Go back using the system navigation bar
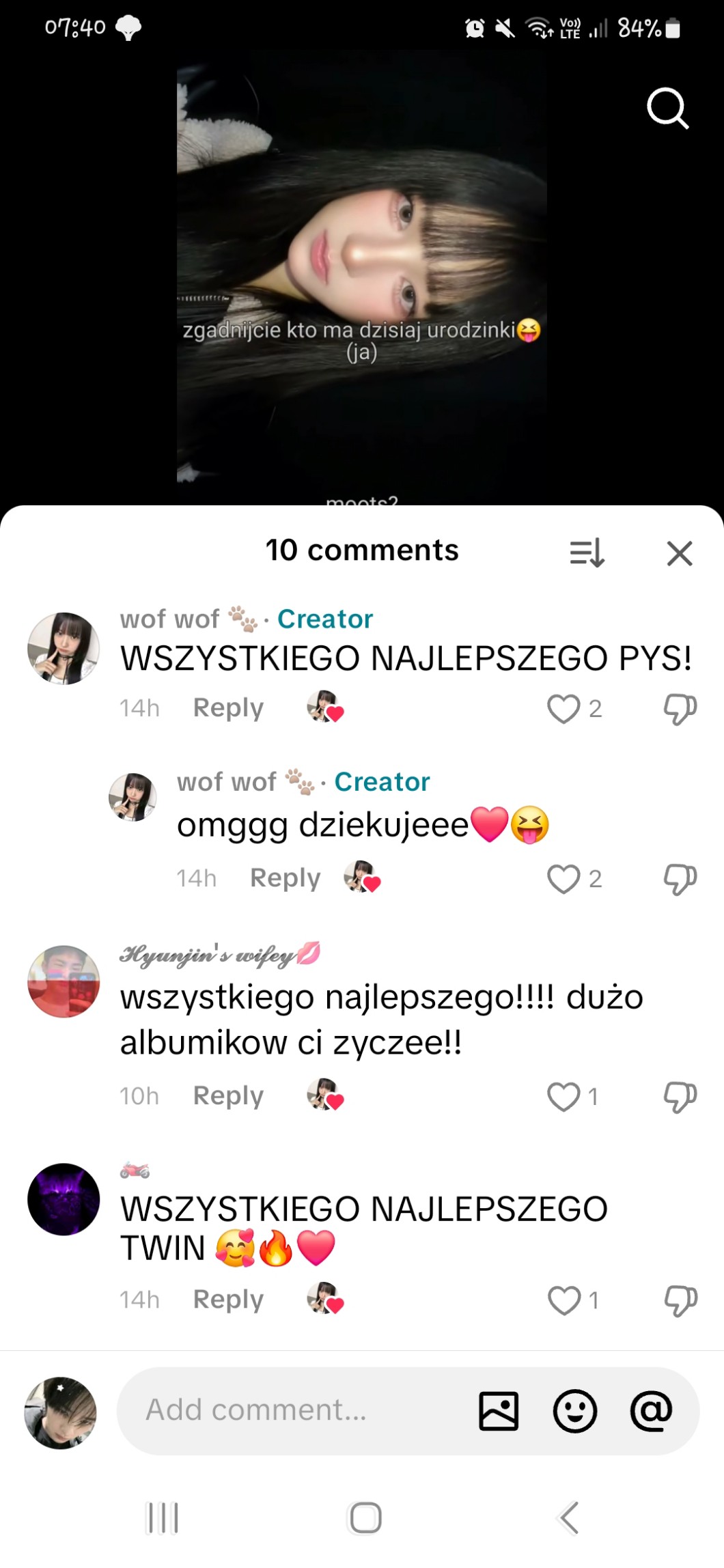 (569, 1517)
